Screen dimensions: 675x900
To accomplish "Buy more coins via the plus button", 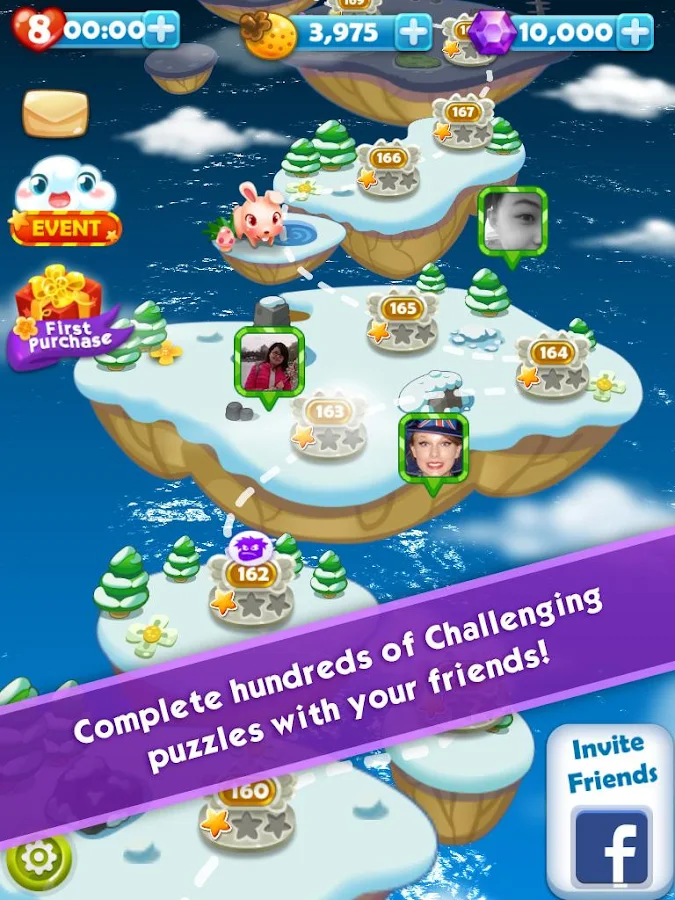I will [414, 33].
